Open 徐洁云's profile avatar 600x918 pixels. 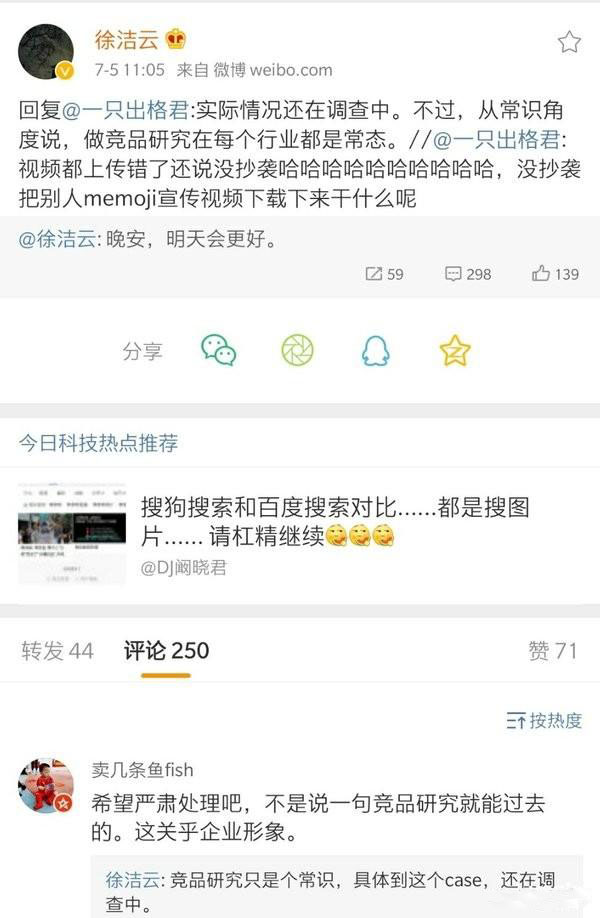point(46,52)
